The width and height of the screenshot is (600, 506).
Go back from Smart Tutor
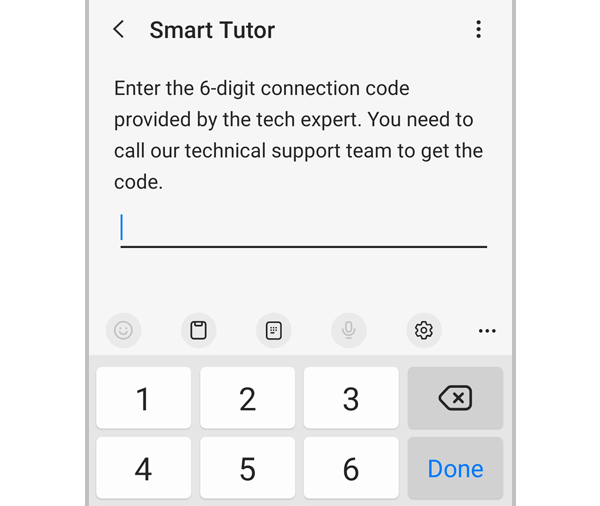coord(119,30)
